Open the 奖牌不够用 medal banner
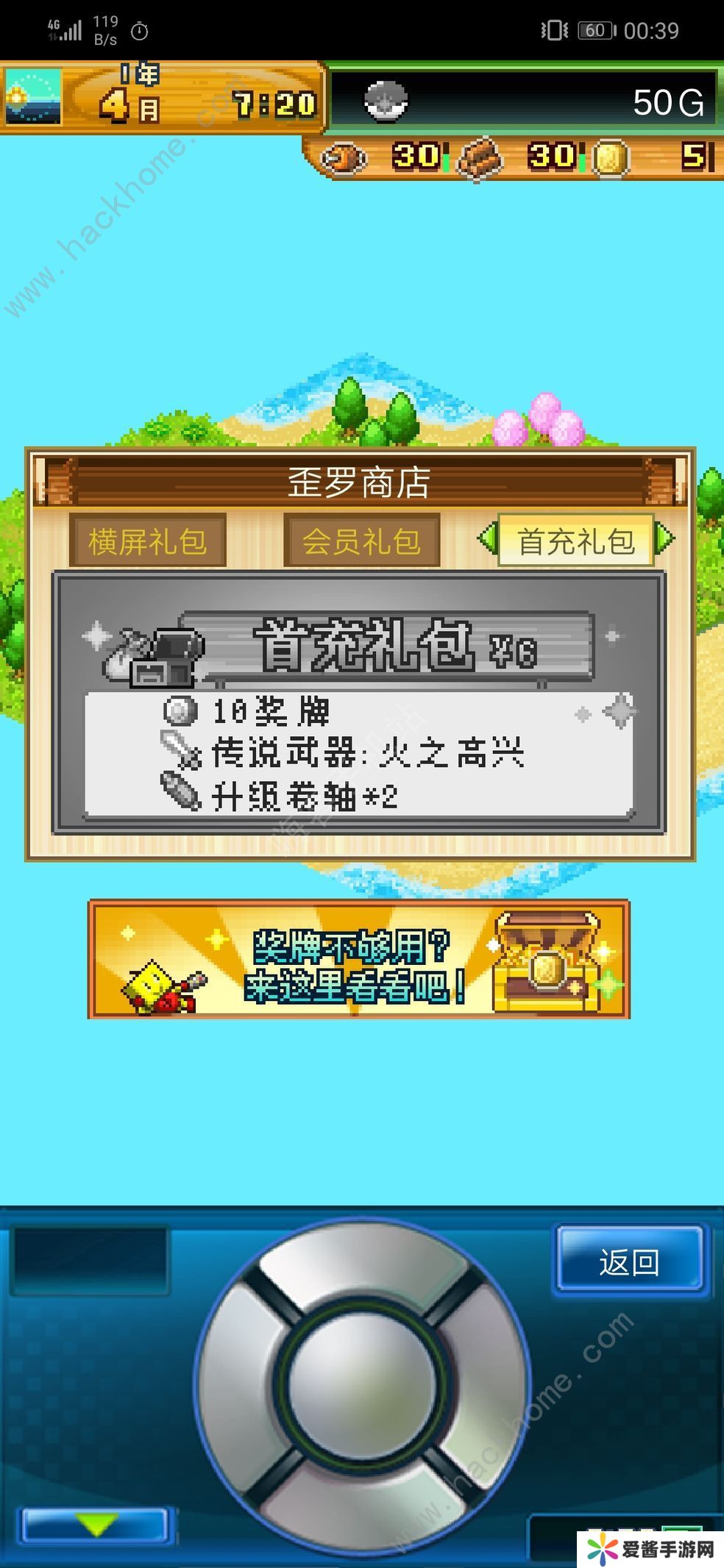724x1568 pixels. point(359,959)
